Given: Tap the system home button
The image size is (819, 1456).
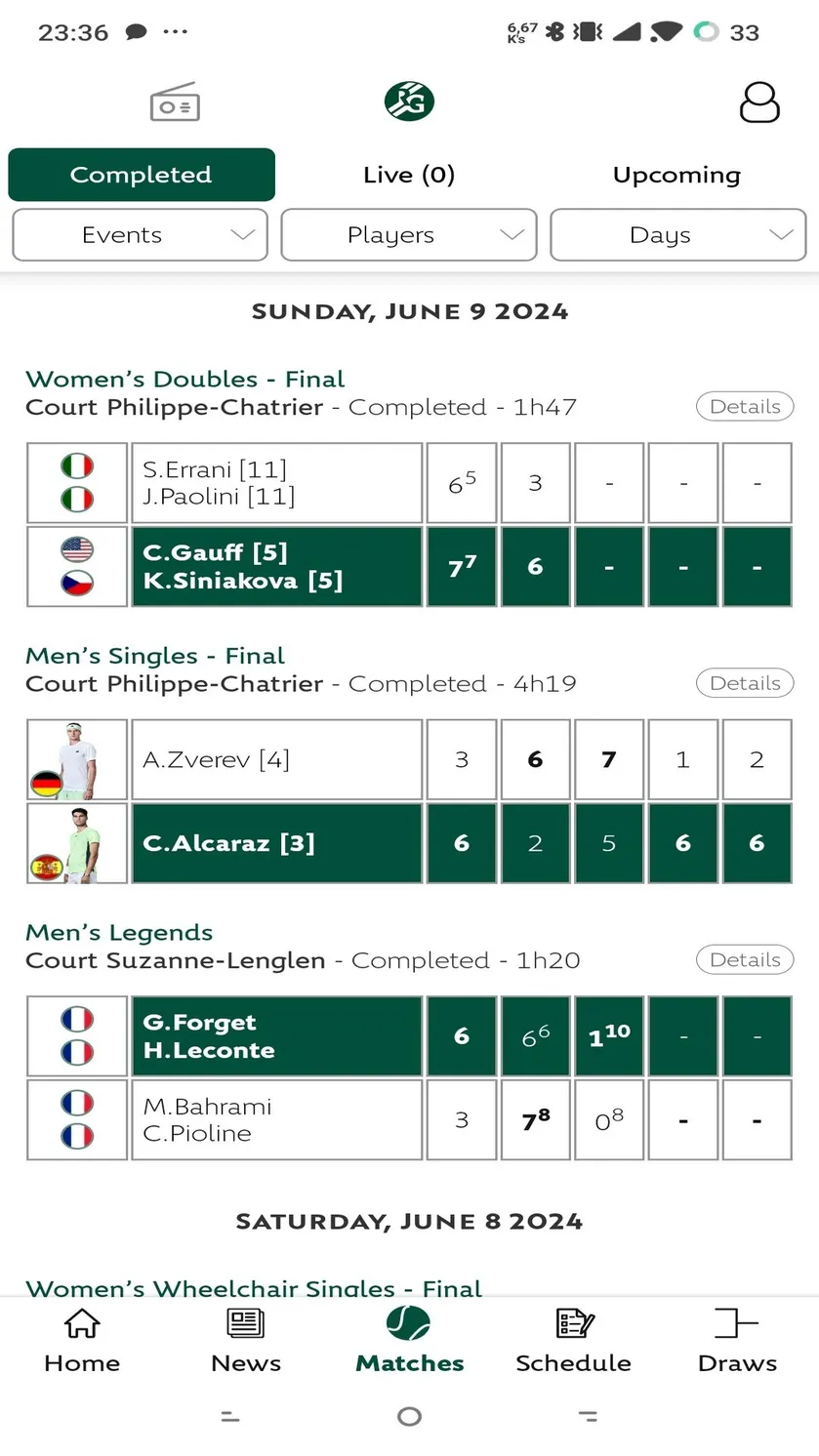Looking at the screenshot, I should pyautogui.click(x=409, y=1416).
